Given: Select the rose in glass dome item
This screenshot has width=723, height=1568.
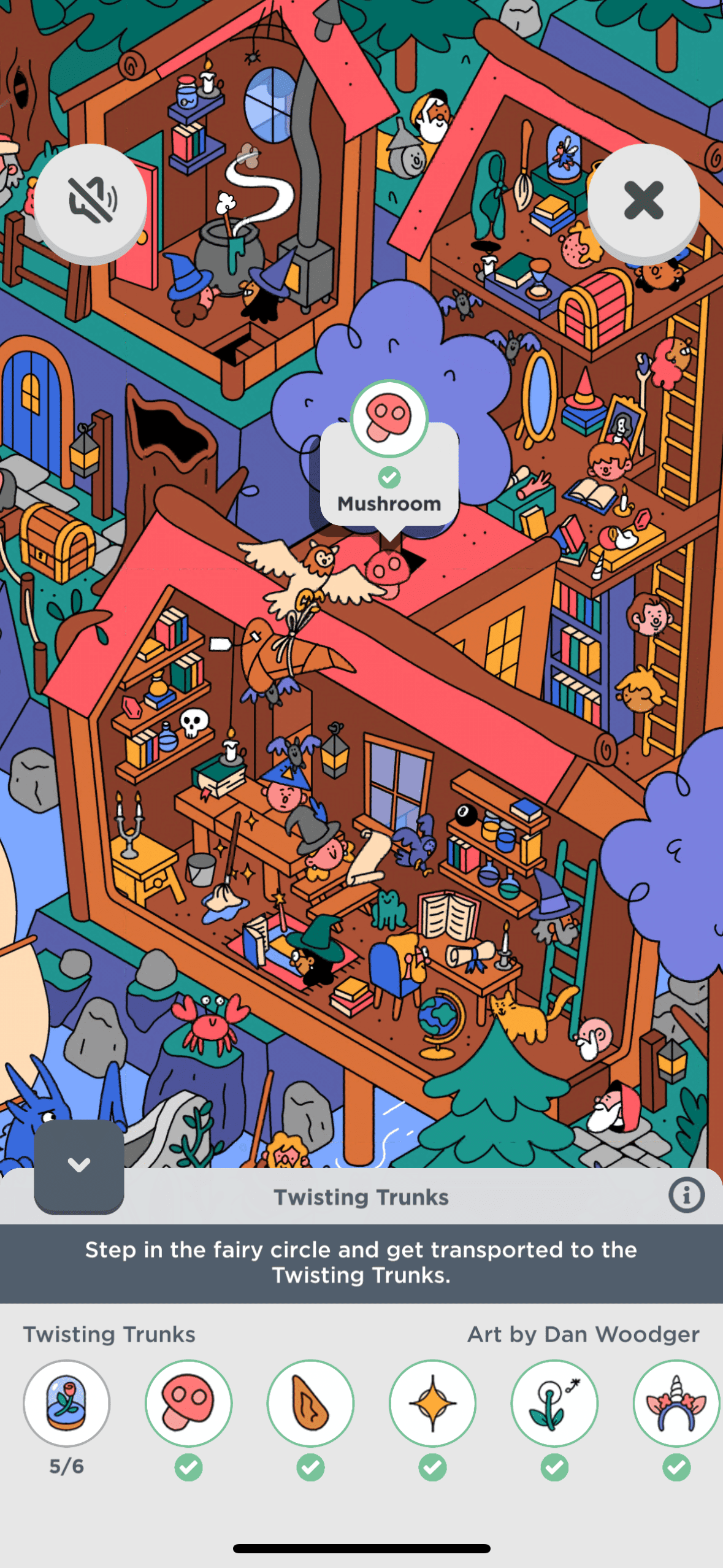Looking at the screenshot, I should pyautogui.click(x=66, y=1404).
